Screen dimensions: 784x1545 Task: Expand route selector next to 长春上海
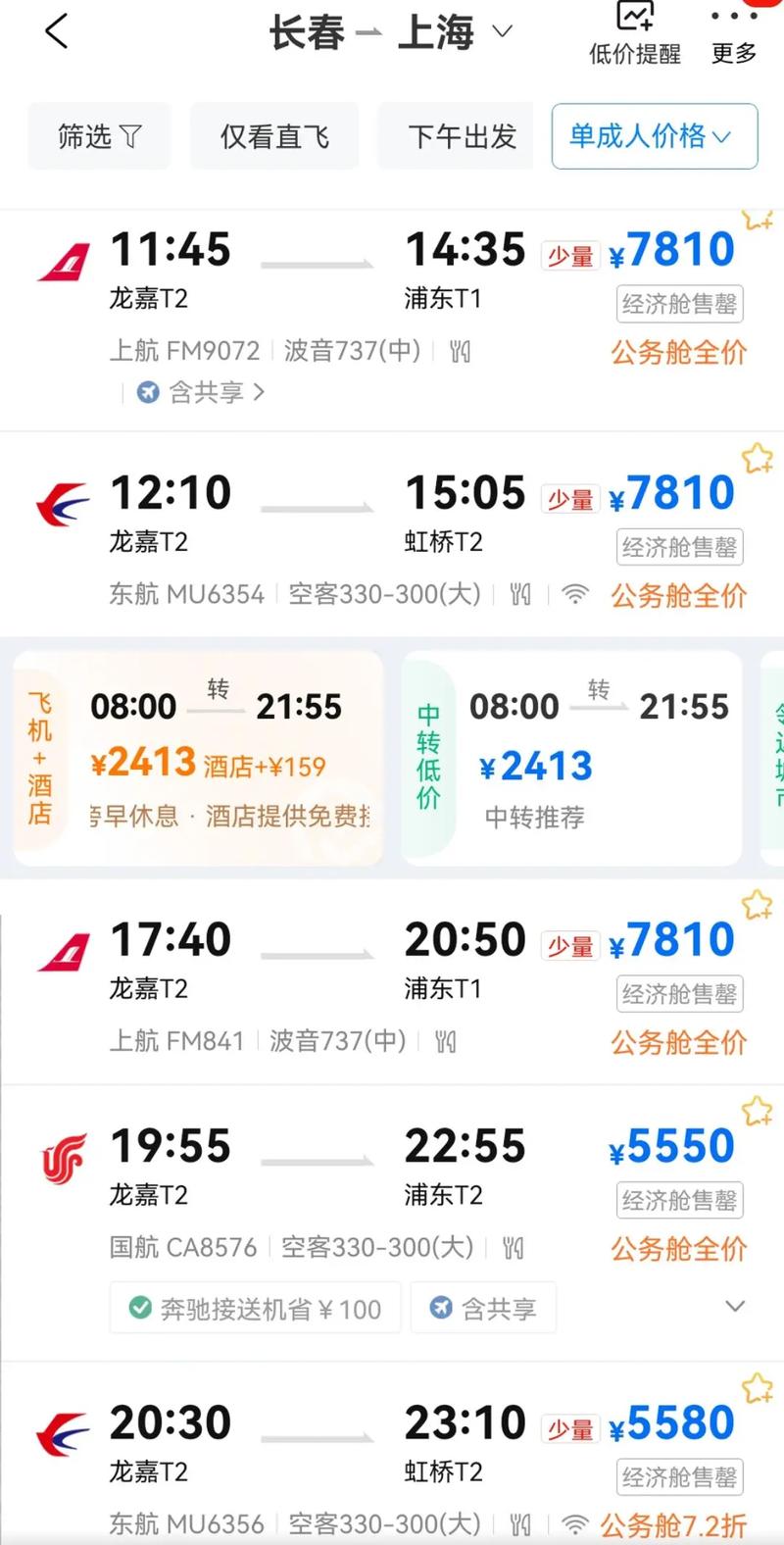(502, 32)
